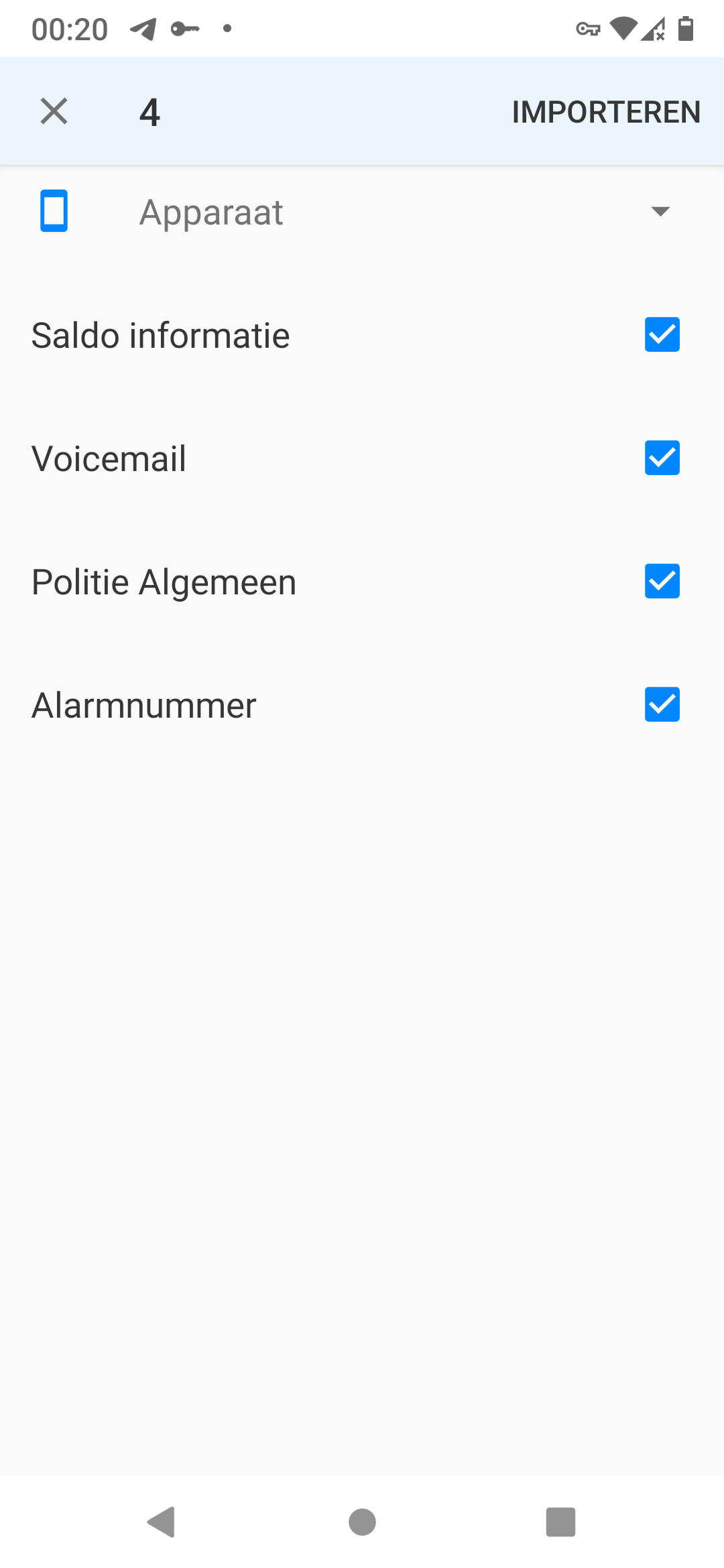Uncheck Politie Algemeen for import

662,581
